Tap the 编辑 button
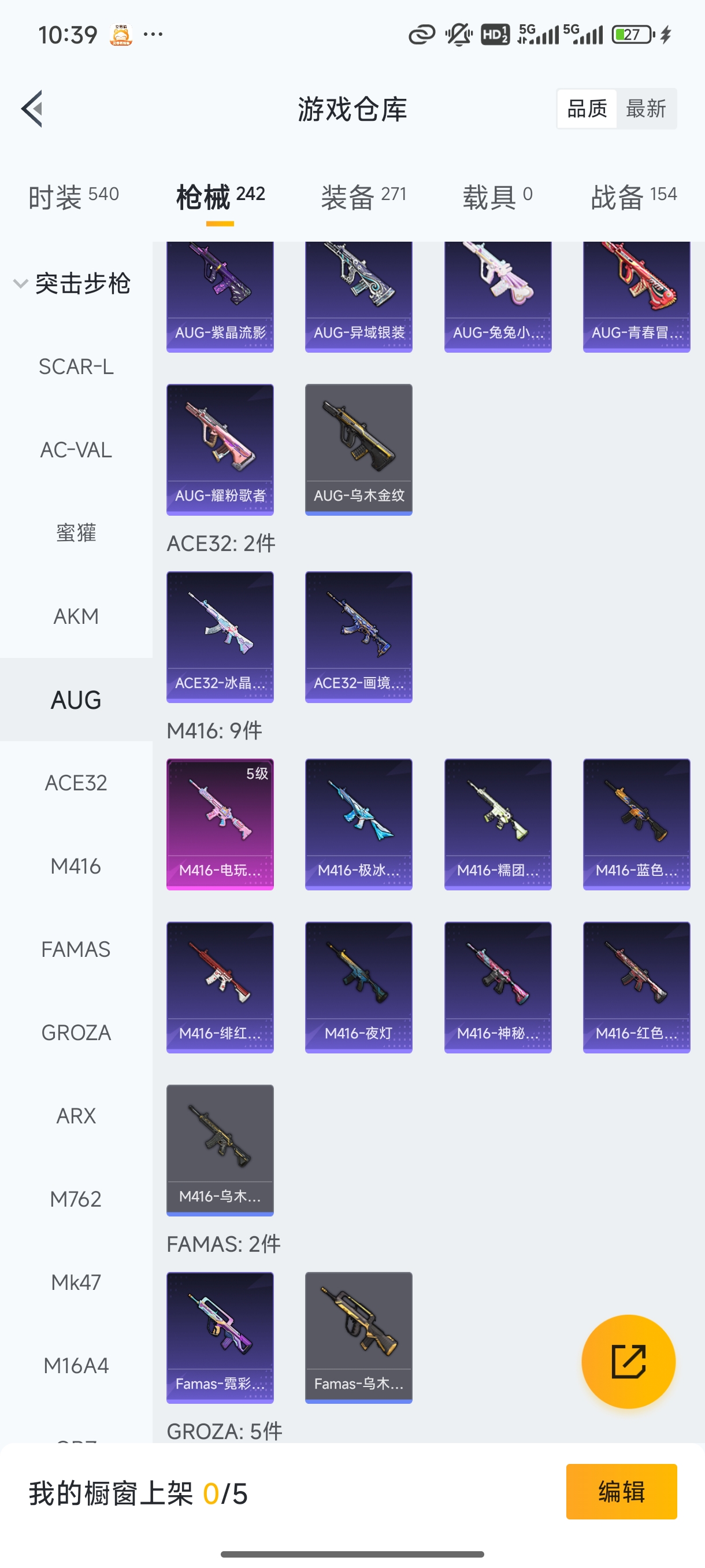 621,1491
